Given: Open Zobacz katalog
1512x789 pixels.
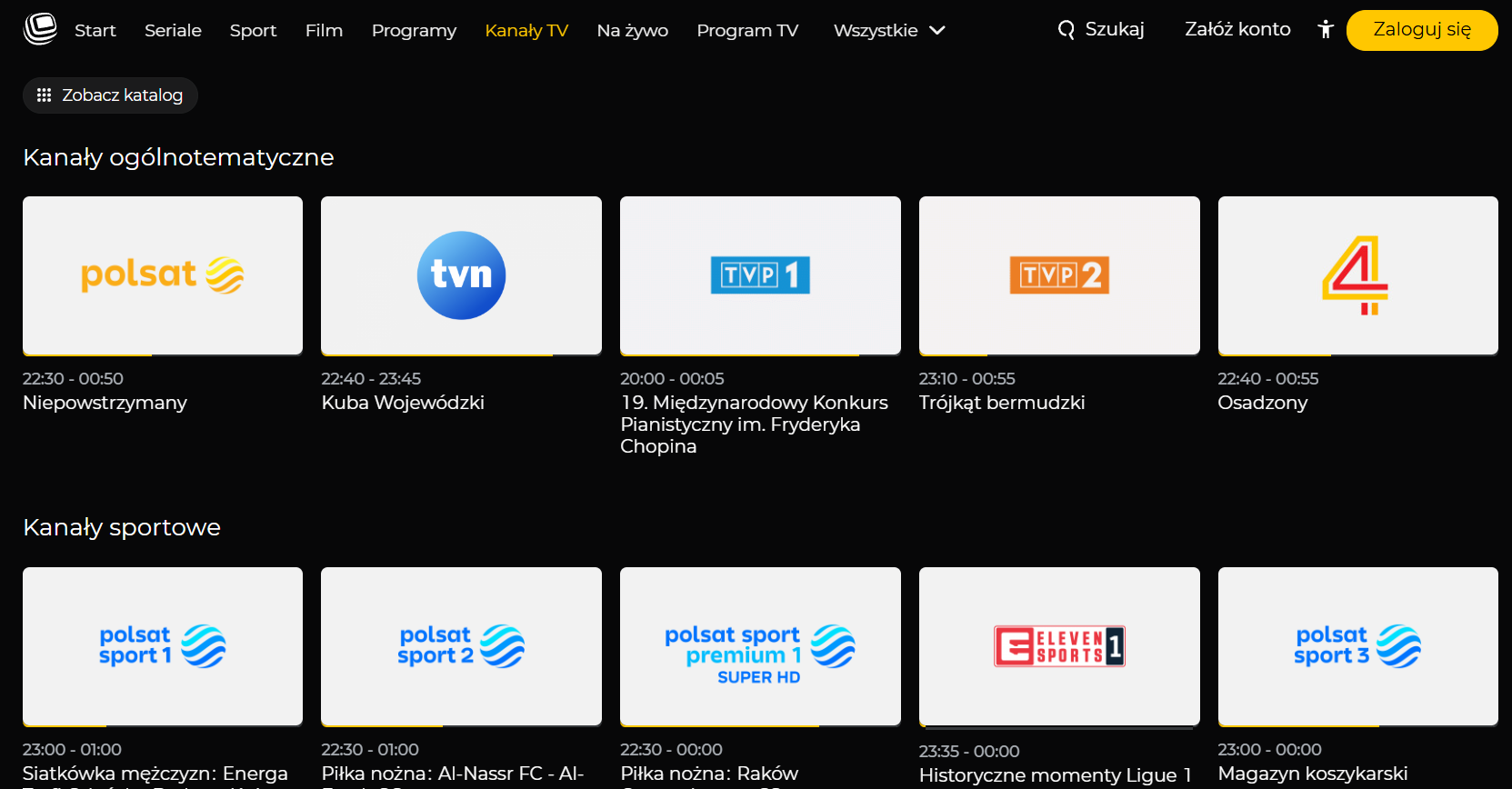Looking at the screenshot, I should point(110,95).
